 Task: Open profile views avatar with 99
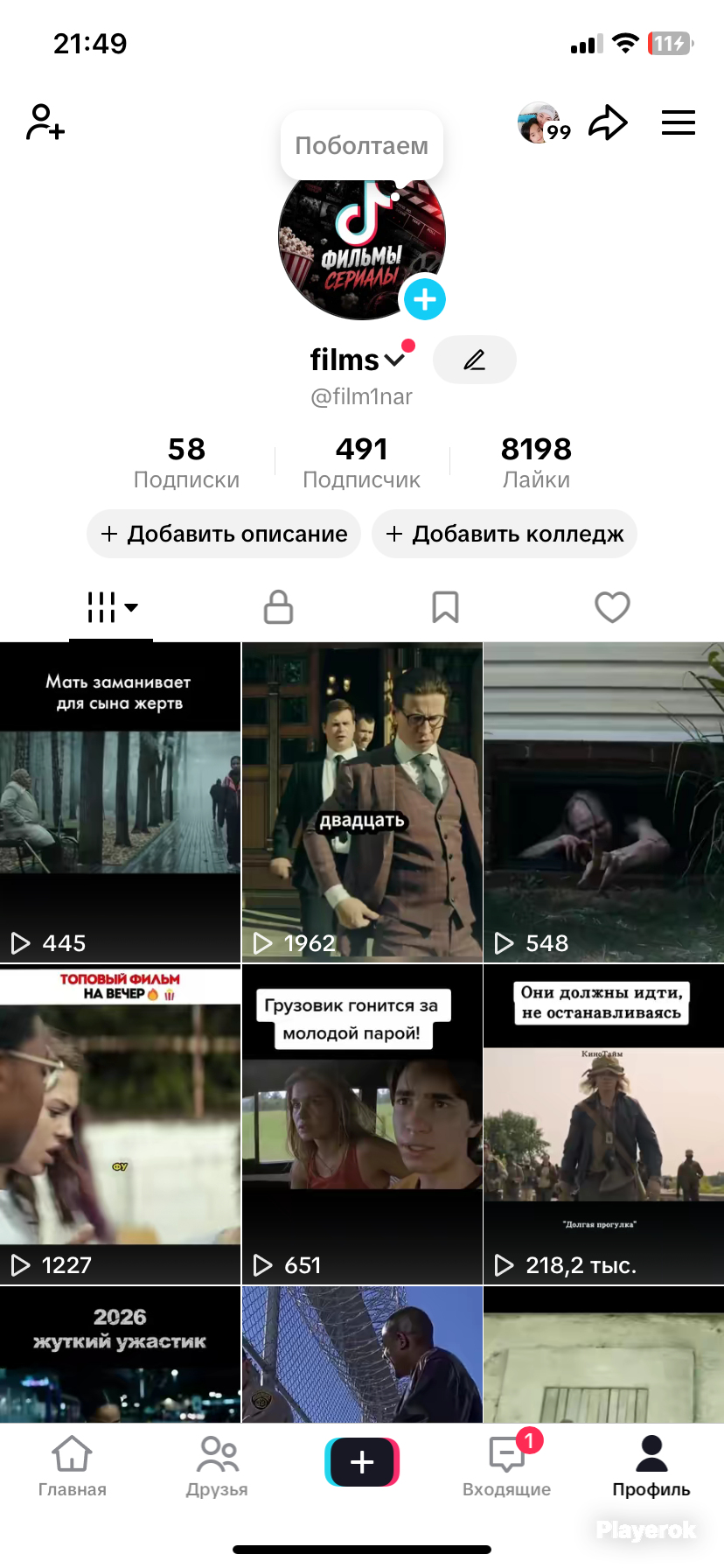pyautogui.click(x=544, y=122)
